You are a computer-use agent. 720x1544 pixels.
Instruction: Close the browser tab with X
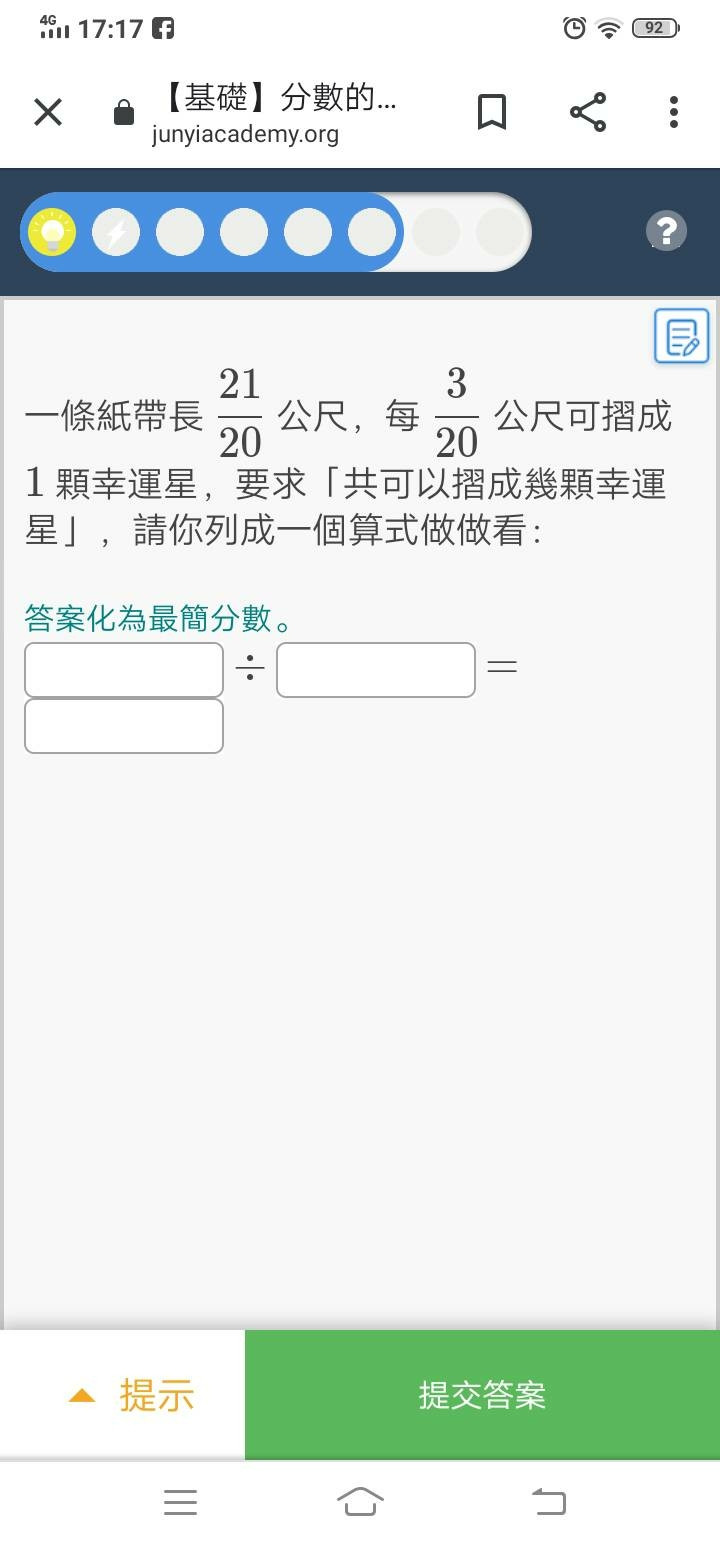[48, 112]
